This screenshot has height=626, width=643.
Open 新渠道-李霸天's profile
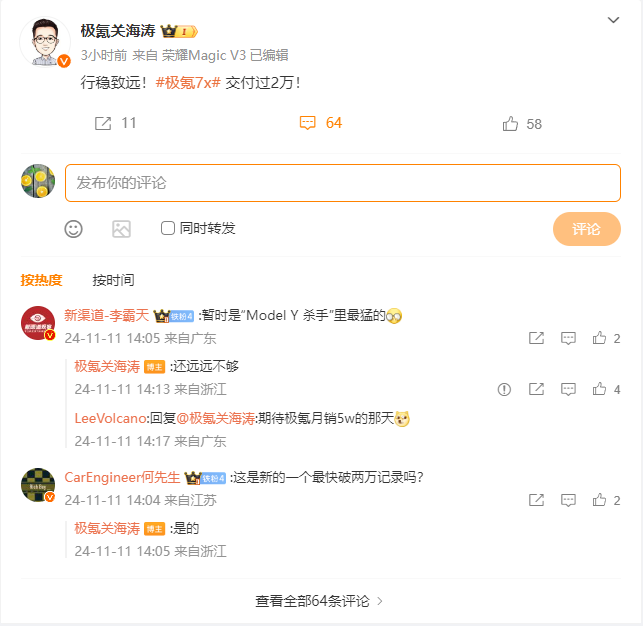(x=106, y=314)
